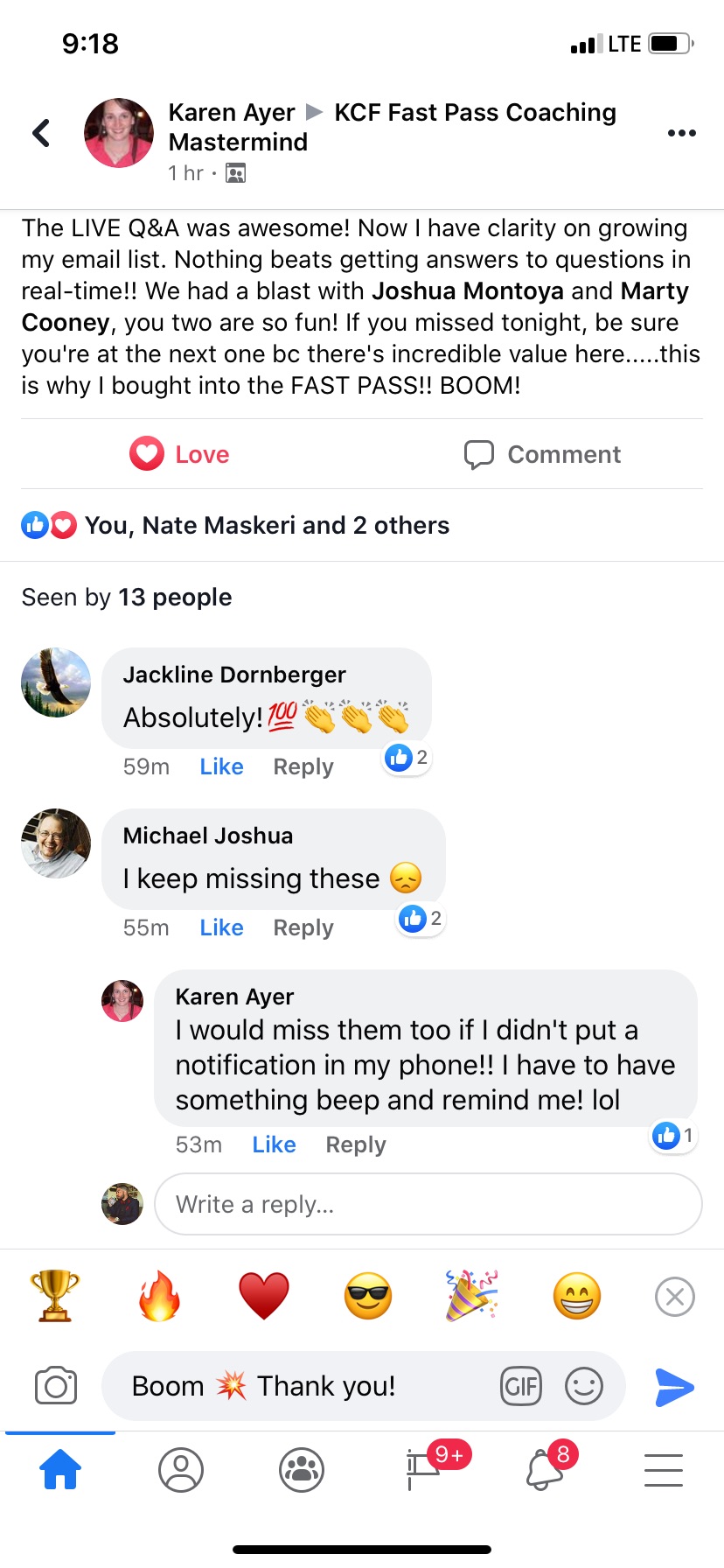Image resolution: width=724 pixels, height=1568 pixels.
Task: Open the camera to attach a photo
Action: click(56, 1386)
